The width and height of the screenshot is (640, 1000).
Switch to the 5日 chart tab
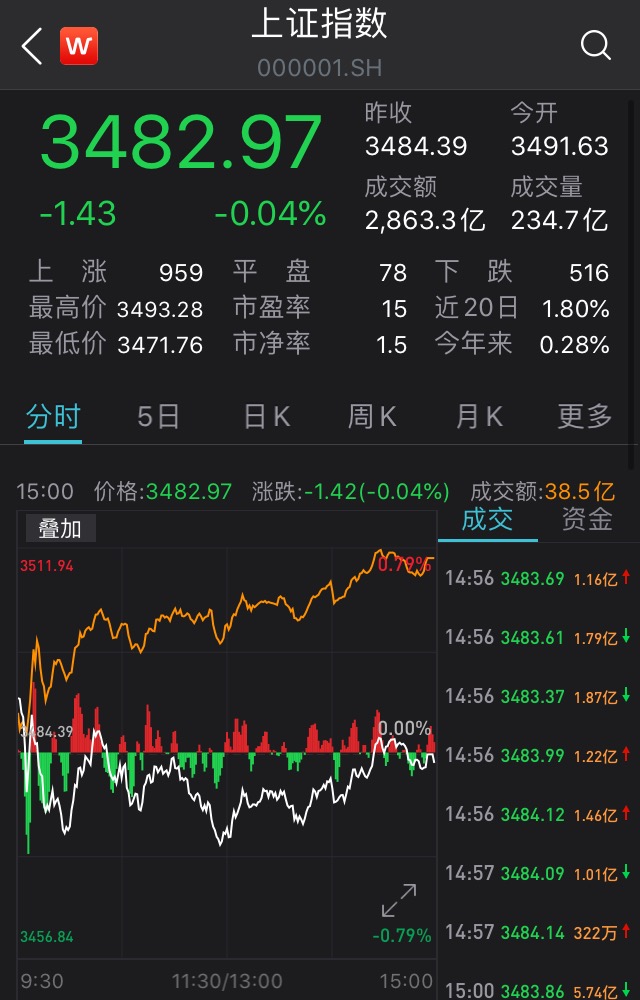tap(158, 417)
